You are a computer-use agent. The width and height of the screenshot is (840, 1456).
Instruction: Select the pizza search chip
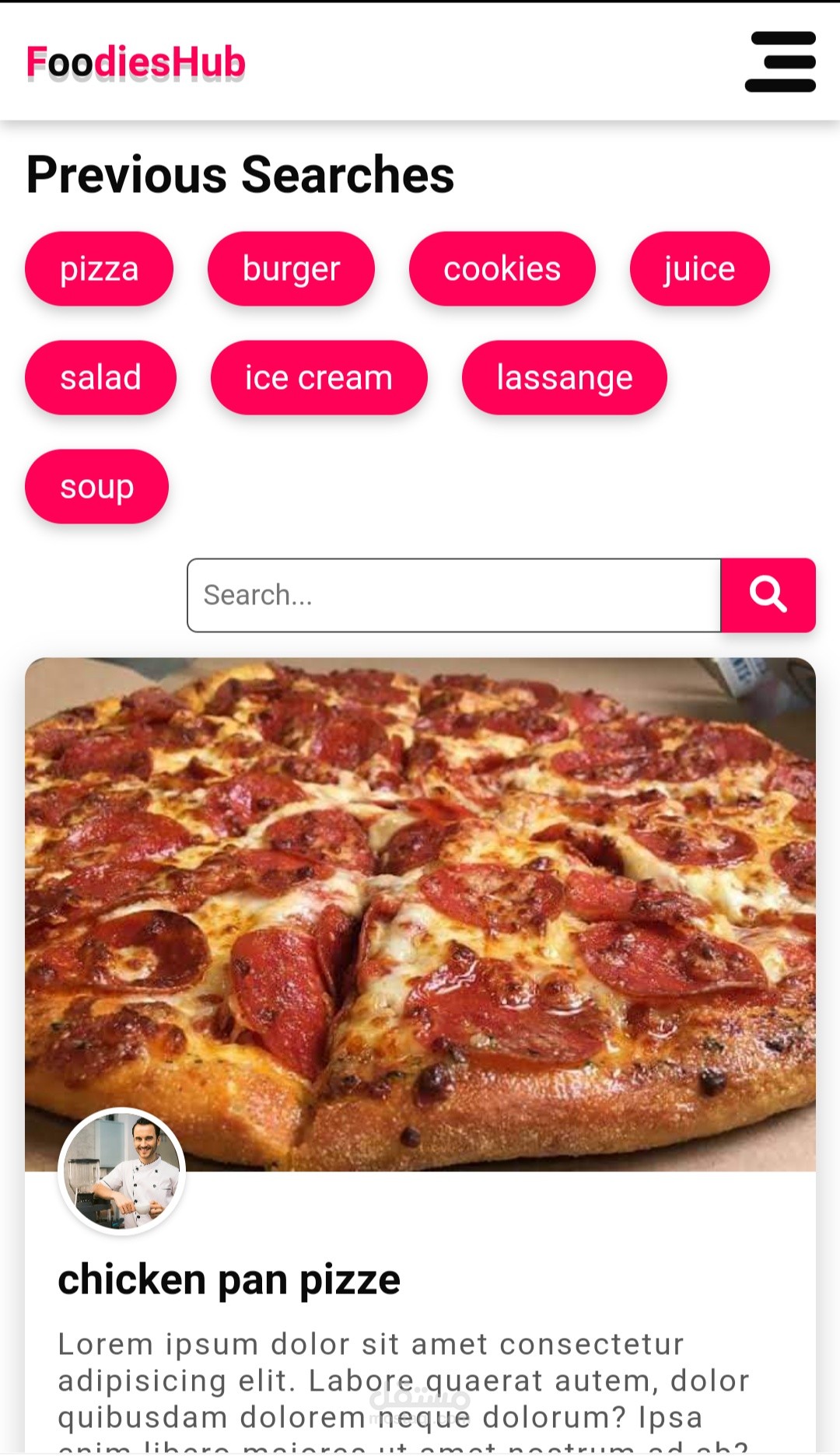[99, 269]
